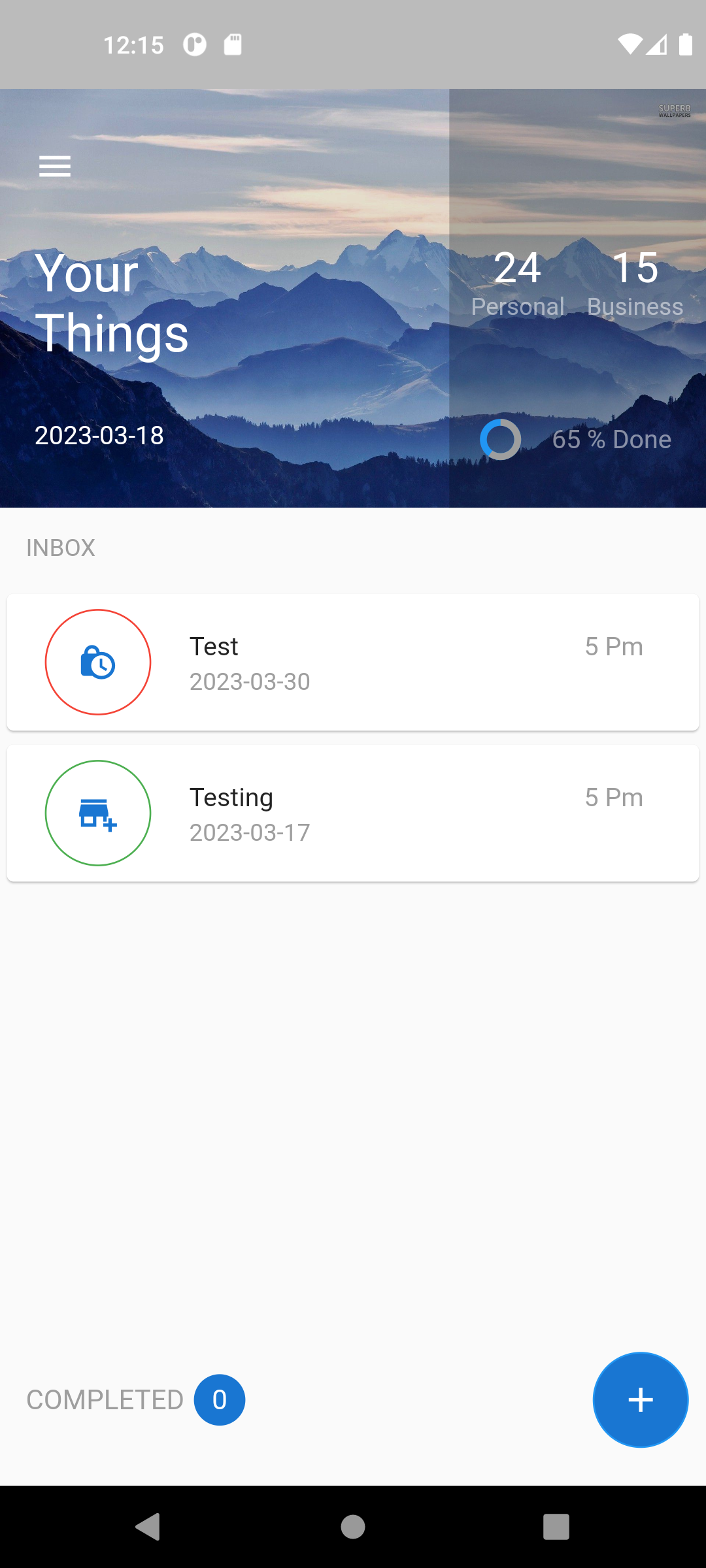Tap the battery icon in status bar
706x1568 pixels.
[x=684, y=44]
